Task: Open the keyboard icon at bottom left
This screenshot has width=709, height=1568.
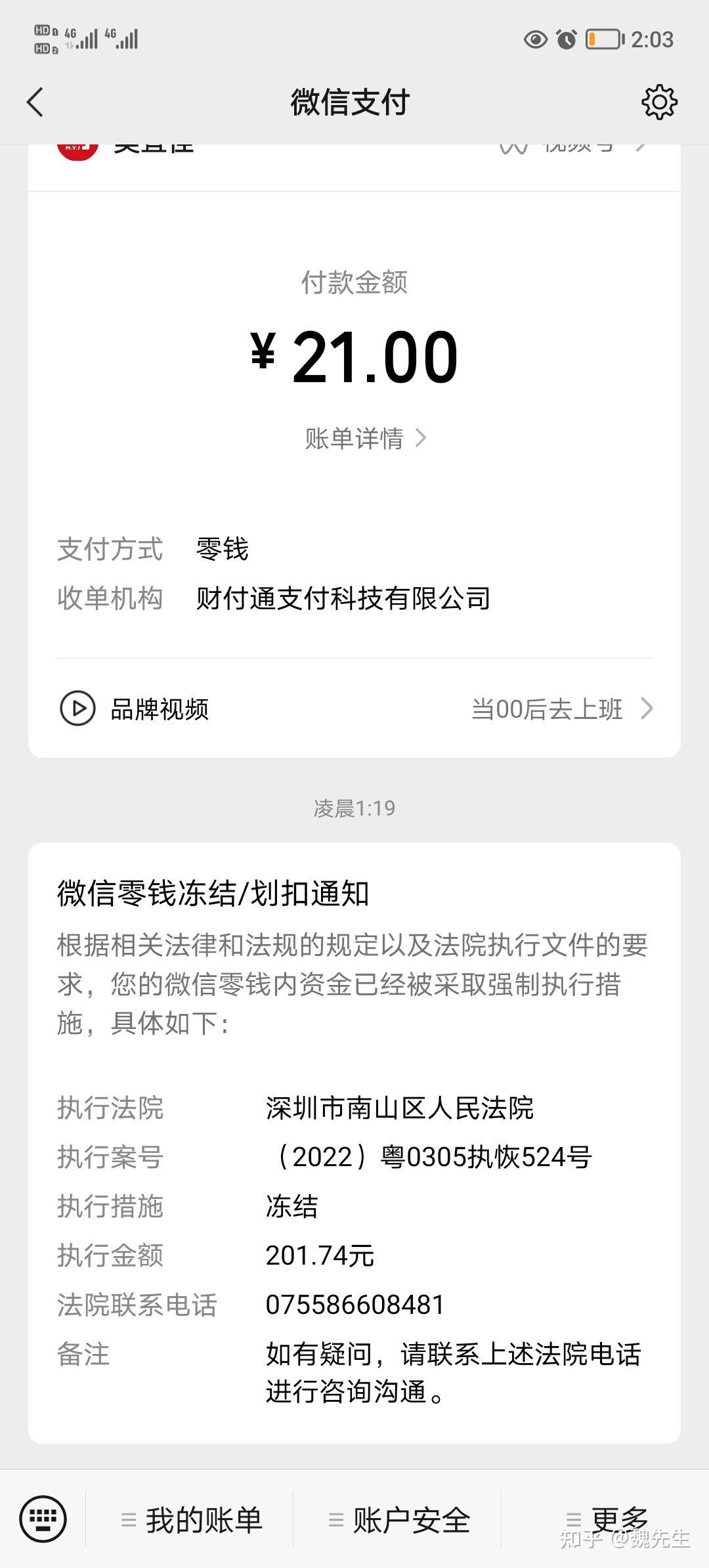Action: click(x=45, y=1519)
